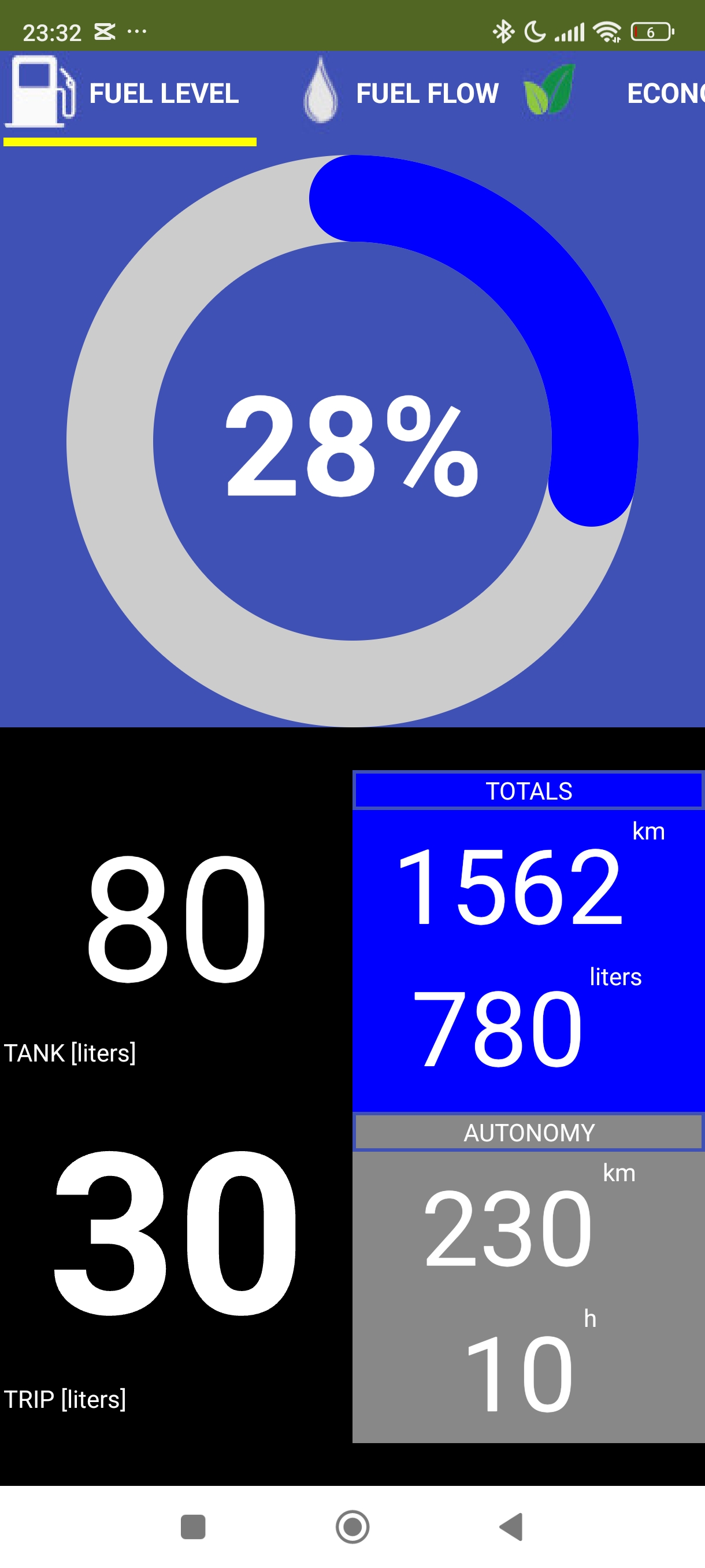
Task: Open the Economy tab
Action: tap(614, 93)
